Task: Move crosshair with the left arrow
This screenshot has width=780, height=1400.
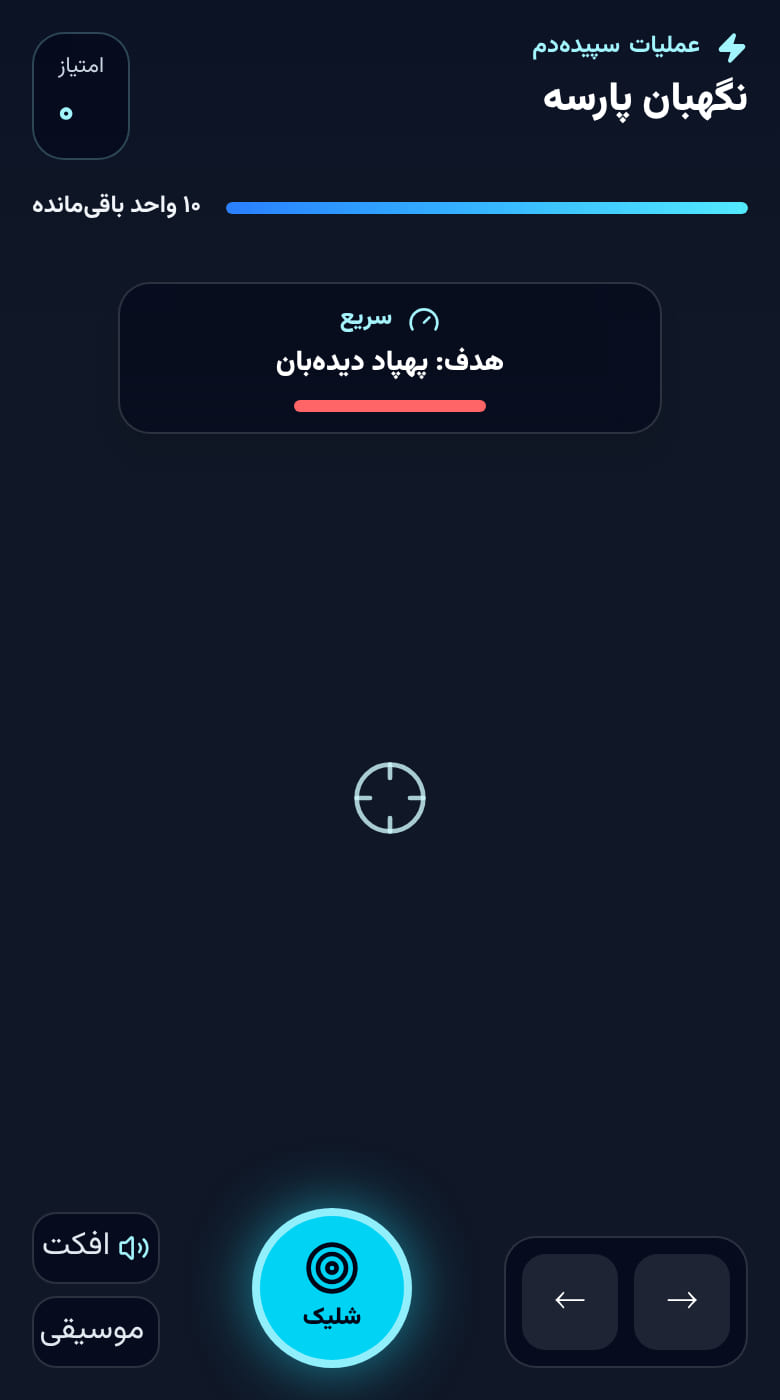Action: pos(570,1301)
